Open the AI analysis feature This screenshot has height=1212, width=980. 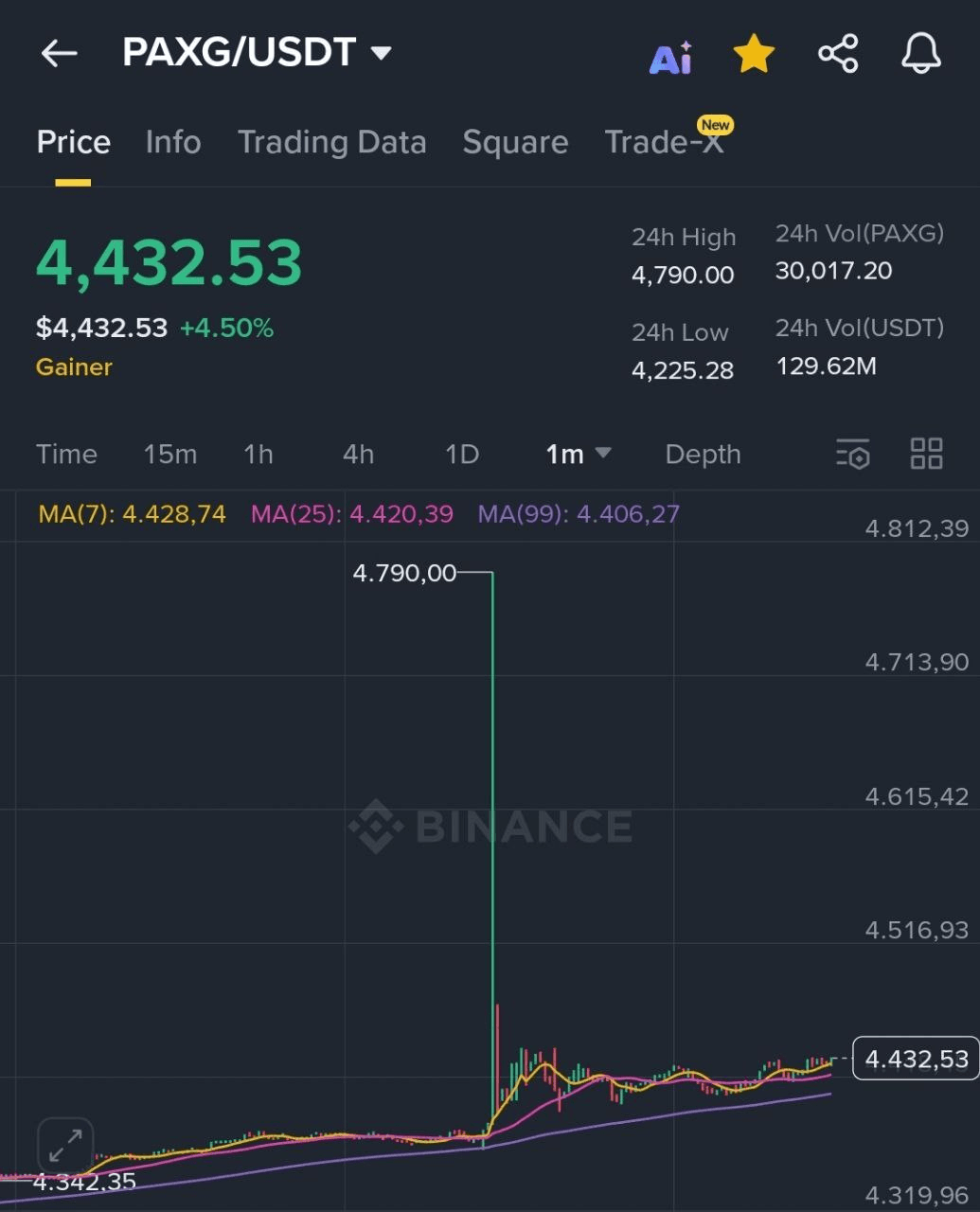[670, 56]
